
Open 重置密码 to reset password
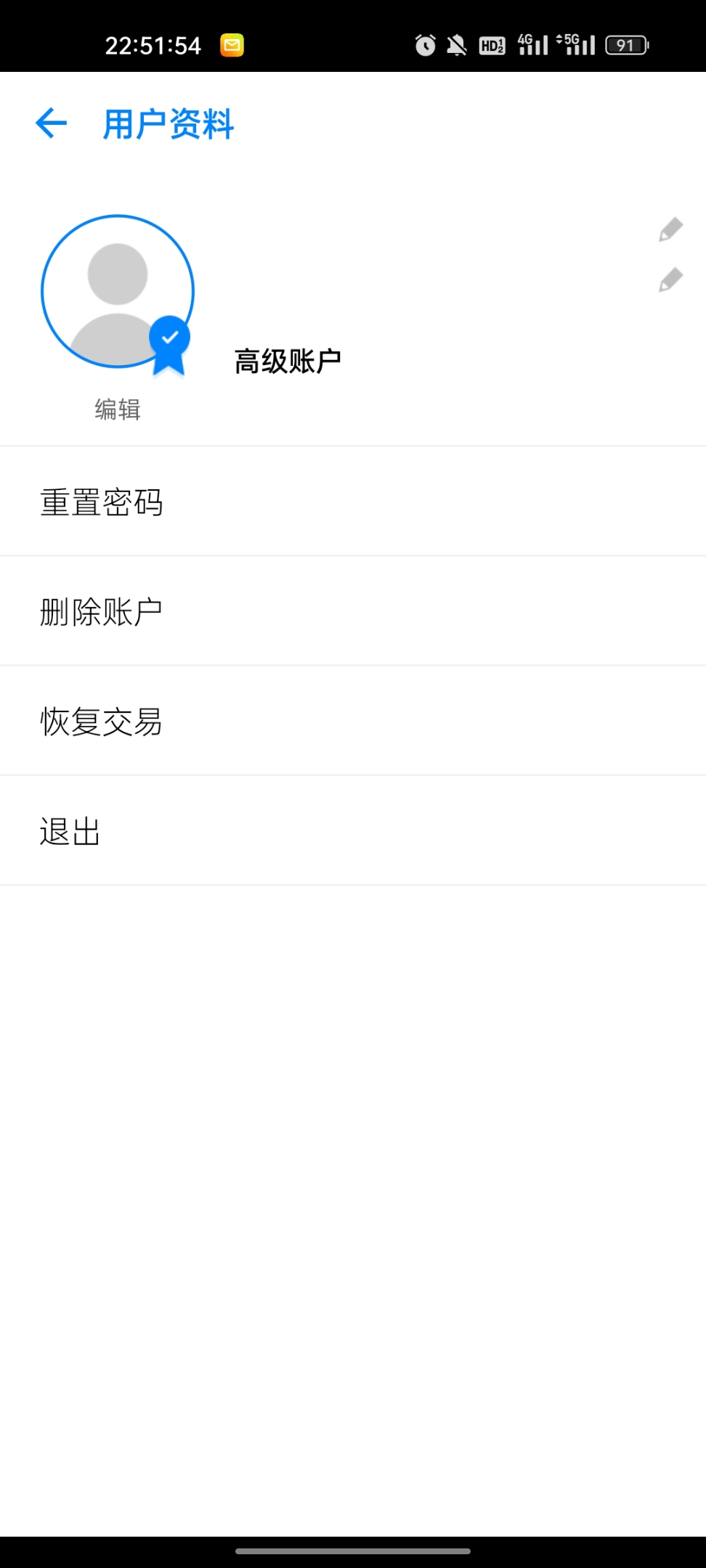[x=353, y=502]
